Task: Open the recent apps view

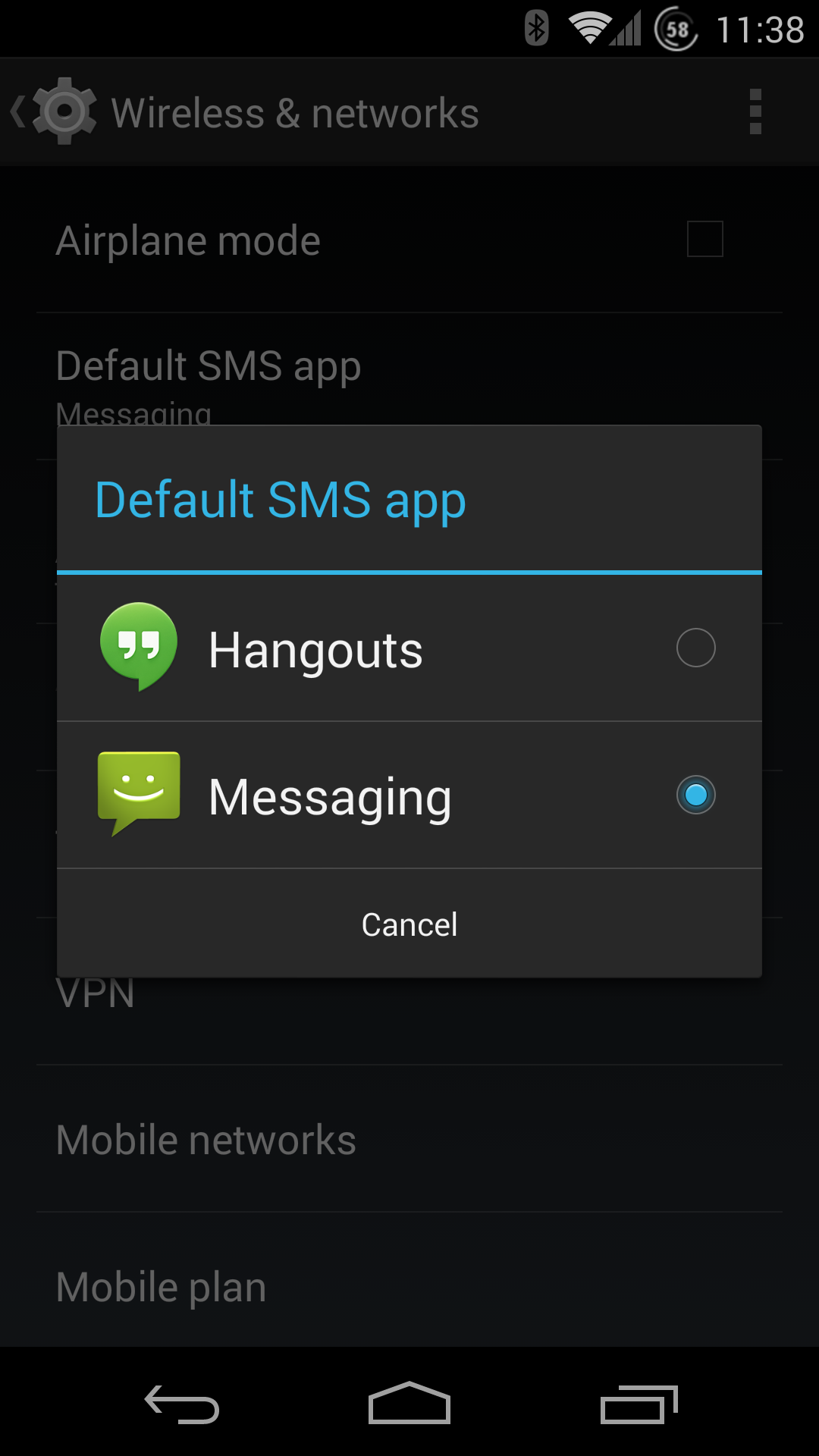Action: pos(639,1404)
